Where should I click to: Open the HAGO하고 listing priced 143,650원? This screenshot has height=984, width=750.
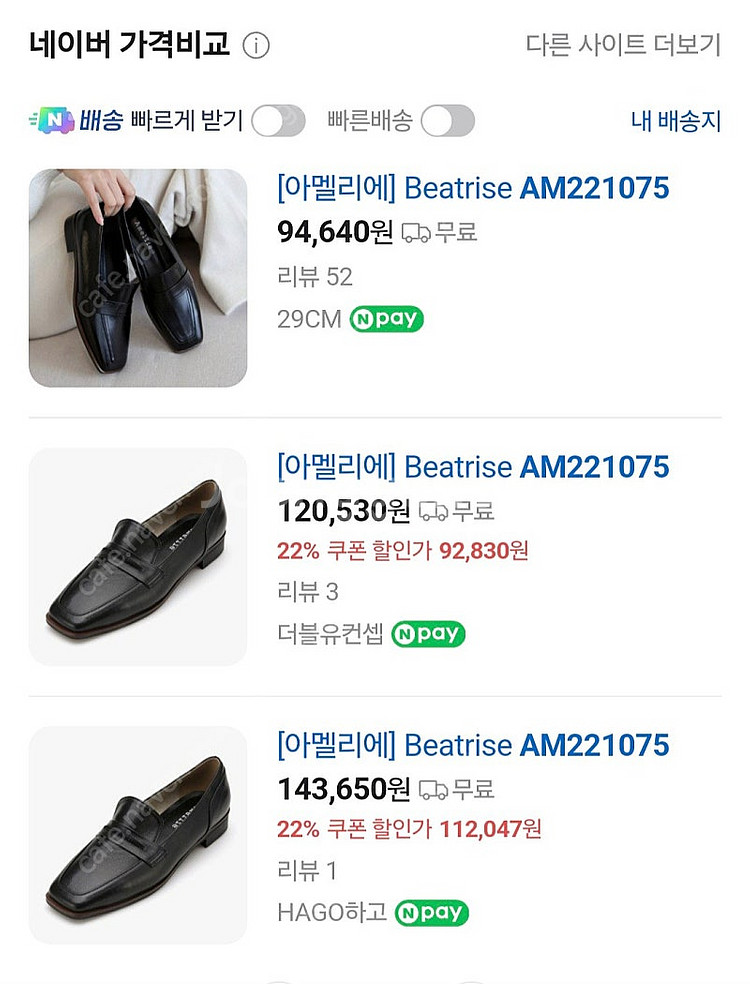(472, 745)
